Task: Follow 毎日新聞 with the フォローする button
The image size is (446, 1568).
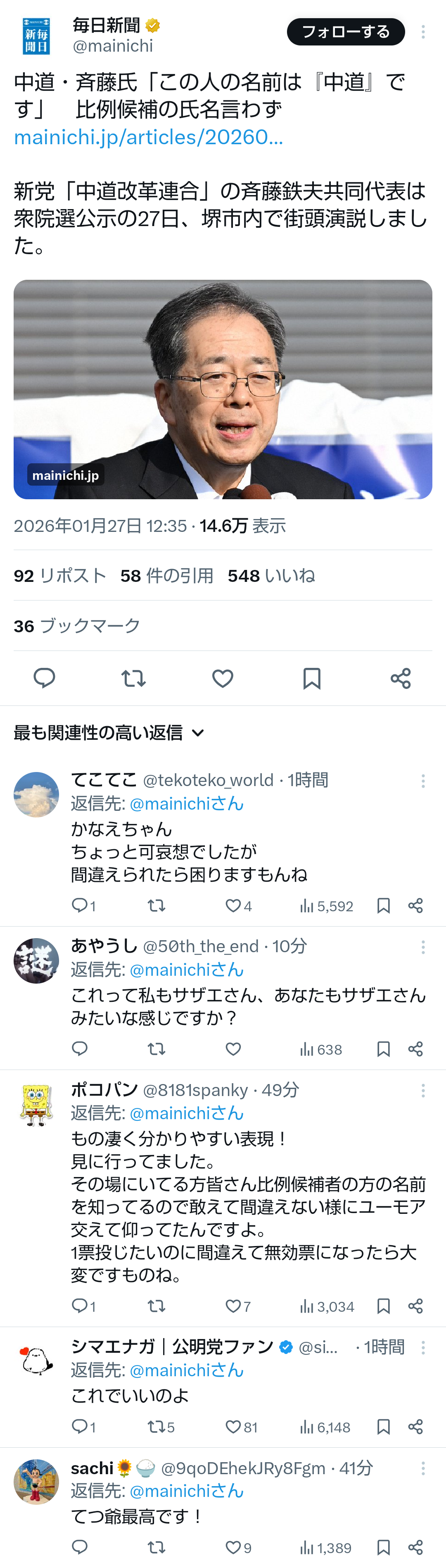Action: pyautogui.click(x=345, y=32)
